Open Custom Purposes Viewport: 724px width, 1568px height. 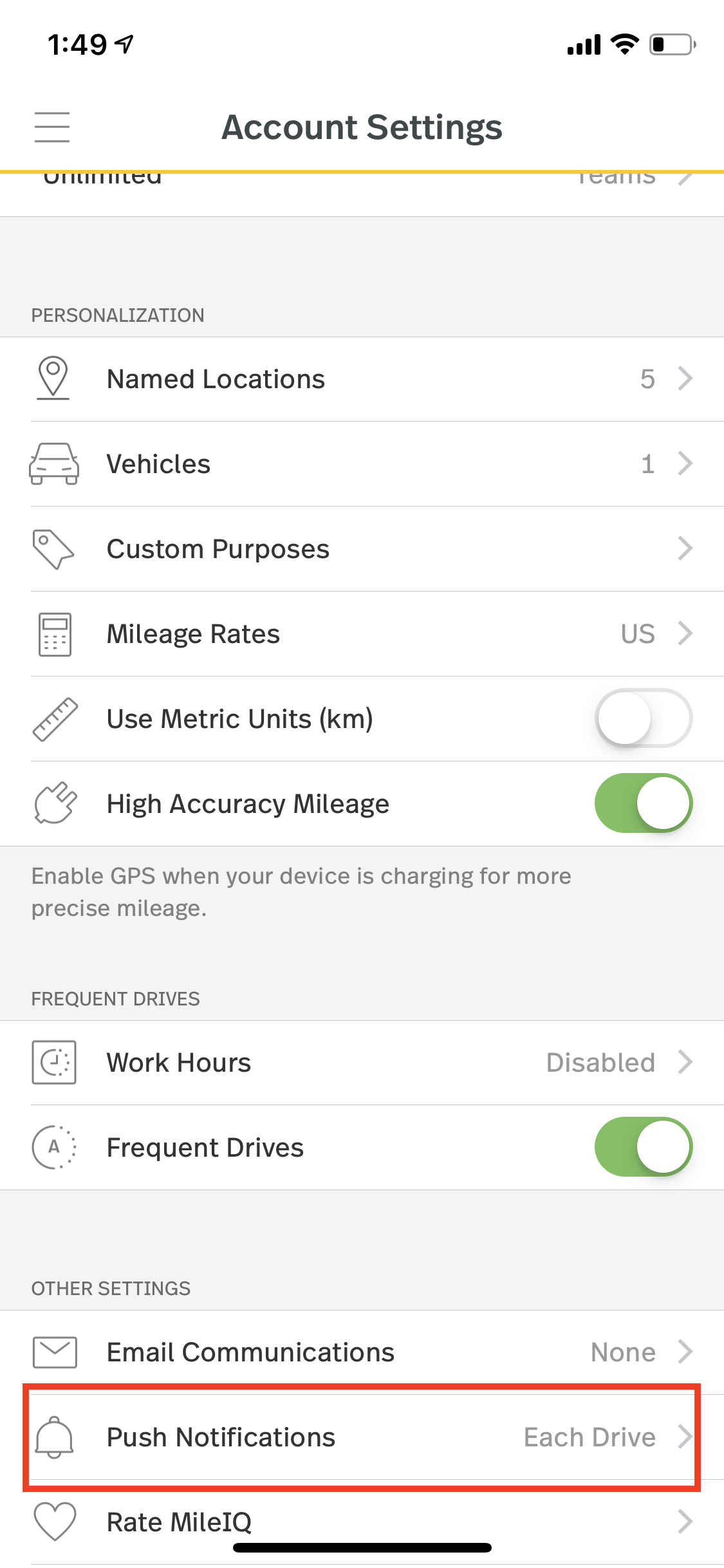click(x=362, y=549)
